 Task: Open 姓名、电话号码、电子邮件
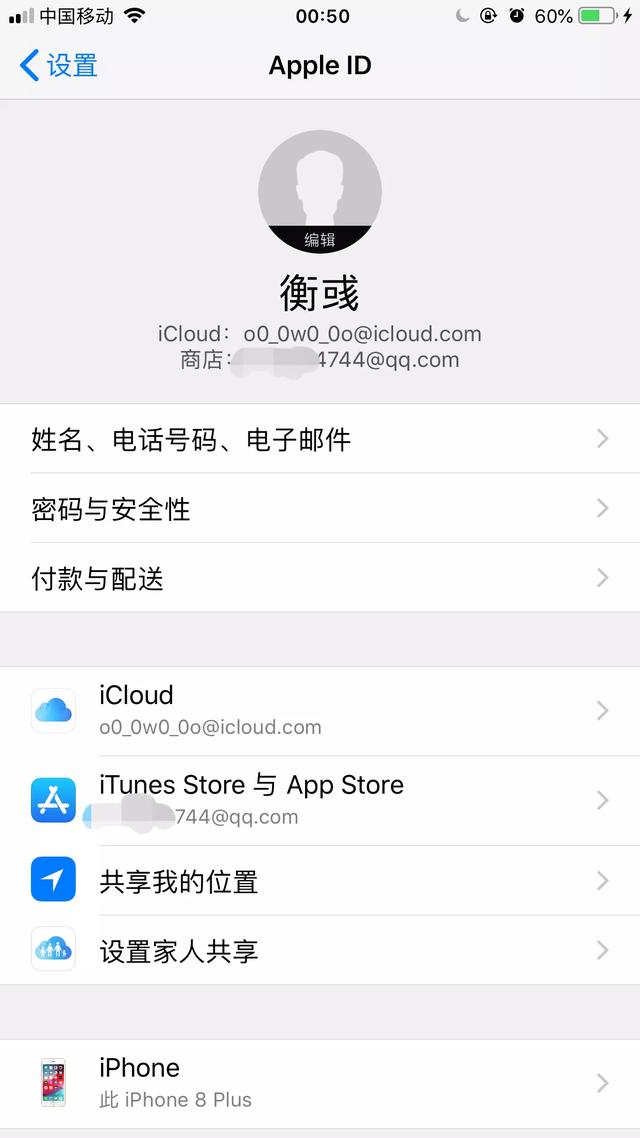point(320,439)
